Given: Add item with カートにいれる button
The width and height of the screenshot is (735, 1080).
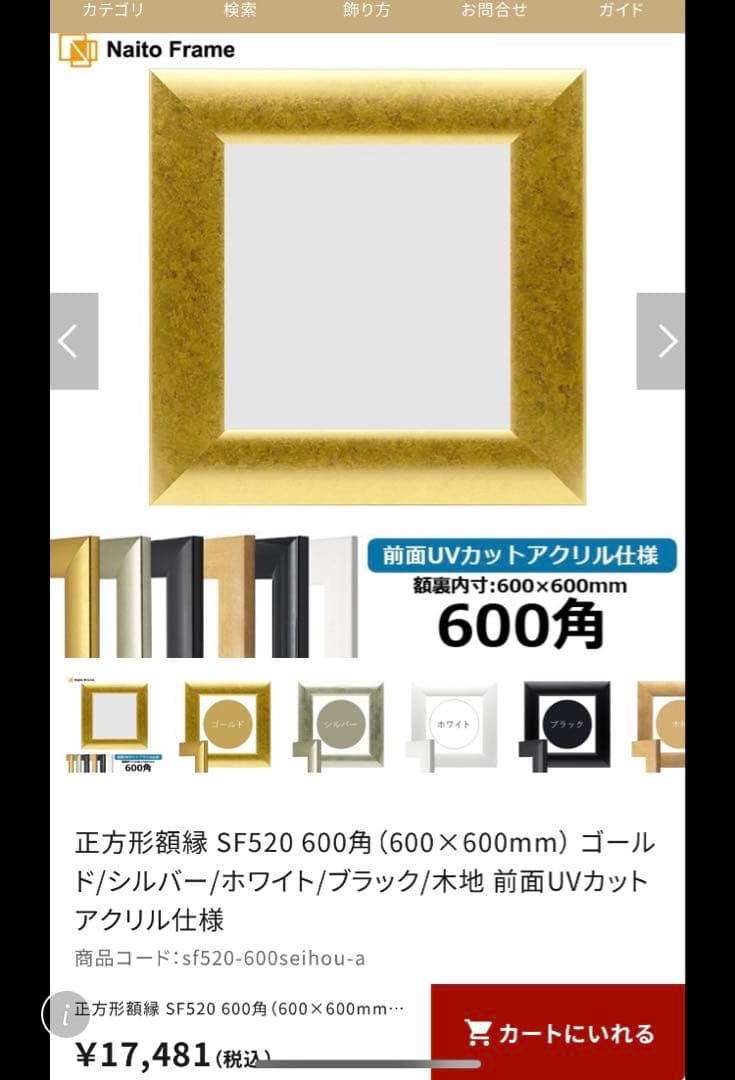Looking at the screenshot, I should [558, 1033].
